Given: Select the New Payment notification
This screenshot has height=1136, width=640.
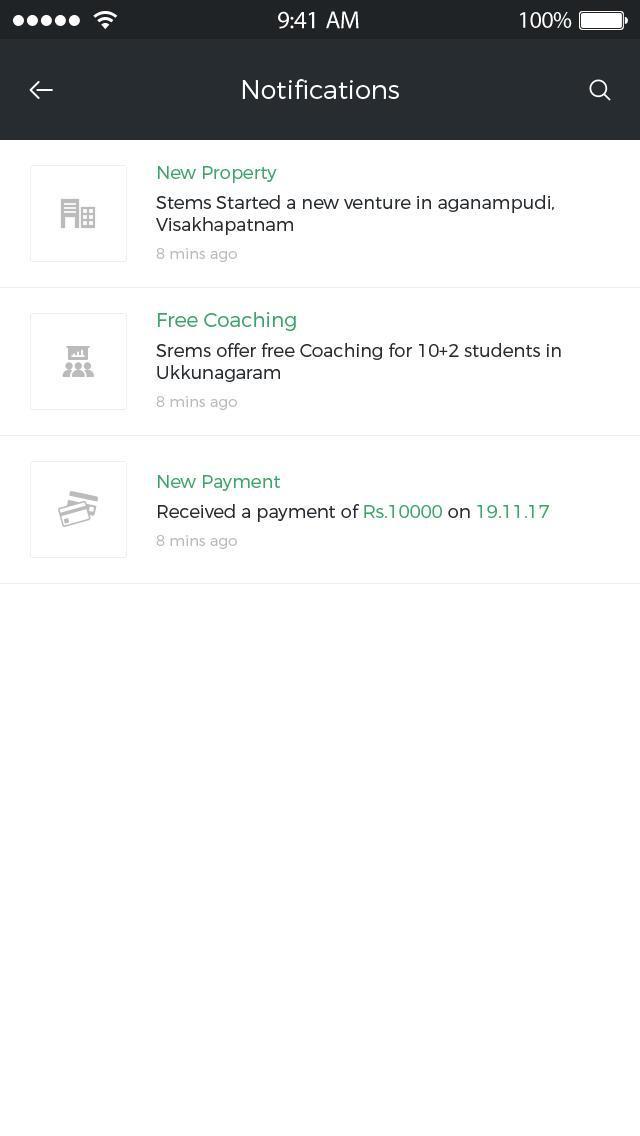Looking at the screenshot, I should click(352, 510).
